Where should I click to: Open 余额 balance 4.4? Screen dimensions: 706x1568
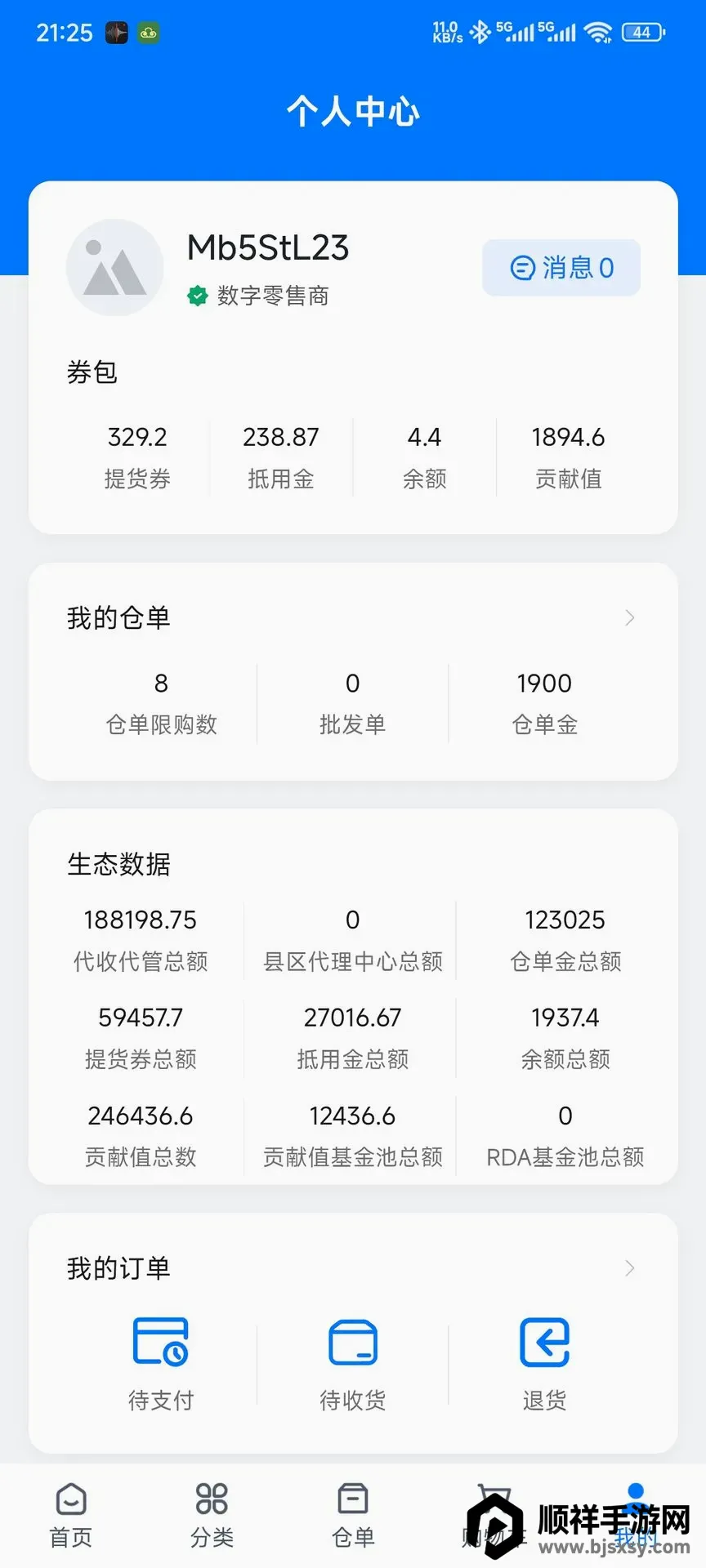(425, 457)
